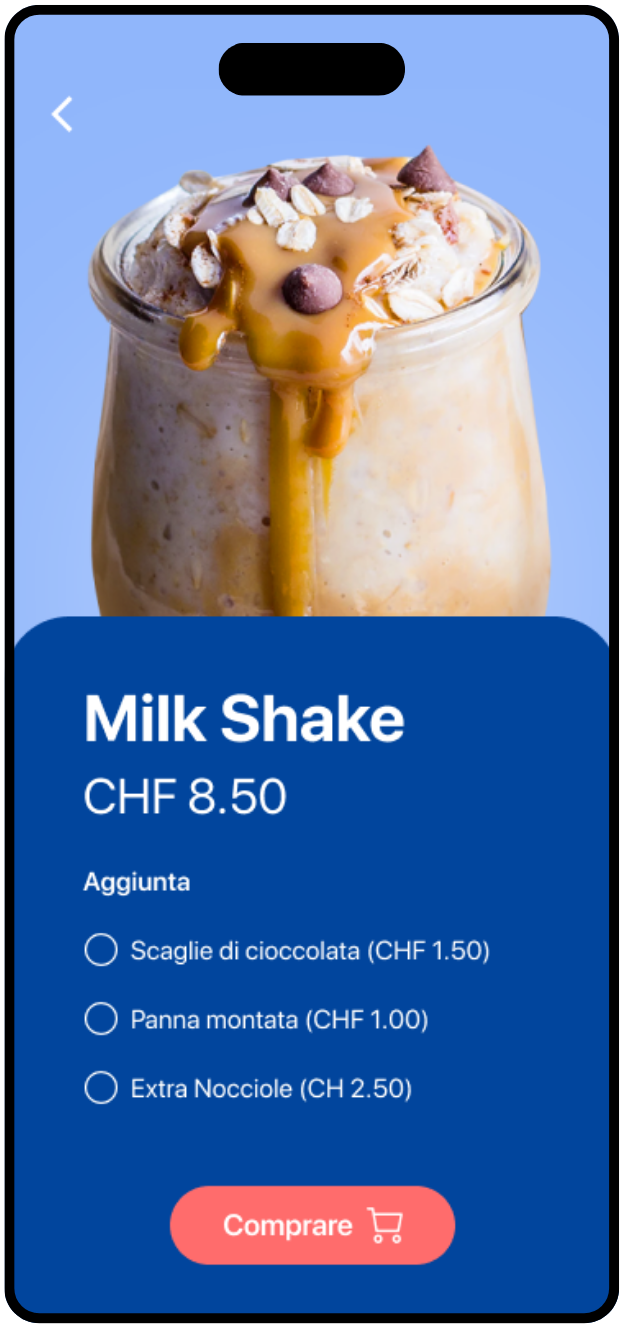Go back using the top arrow

pos(62,115)
